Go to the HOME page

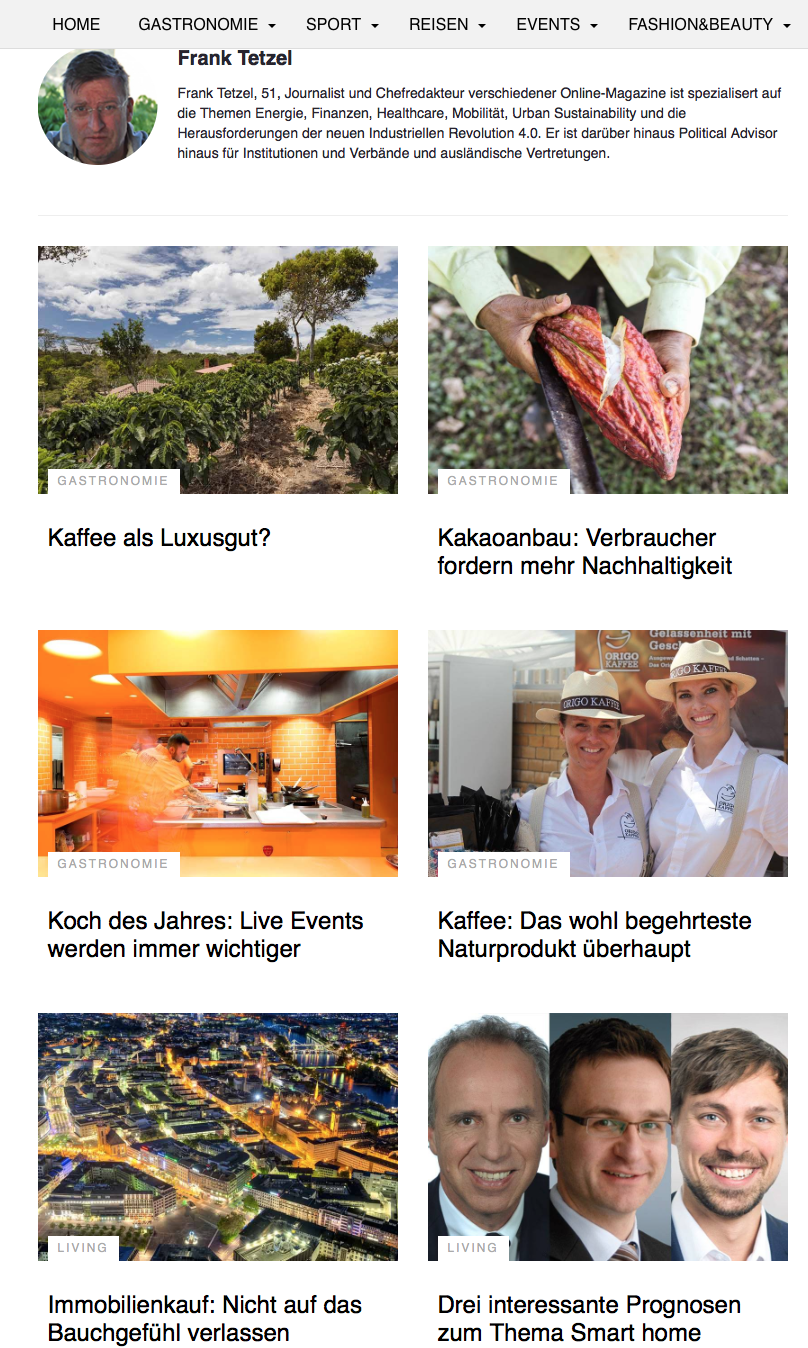[x=76, y=24]
